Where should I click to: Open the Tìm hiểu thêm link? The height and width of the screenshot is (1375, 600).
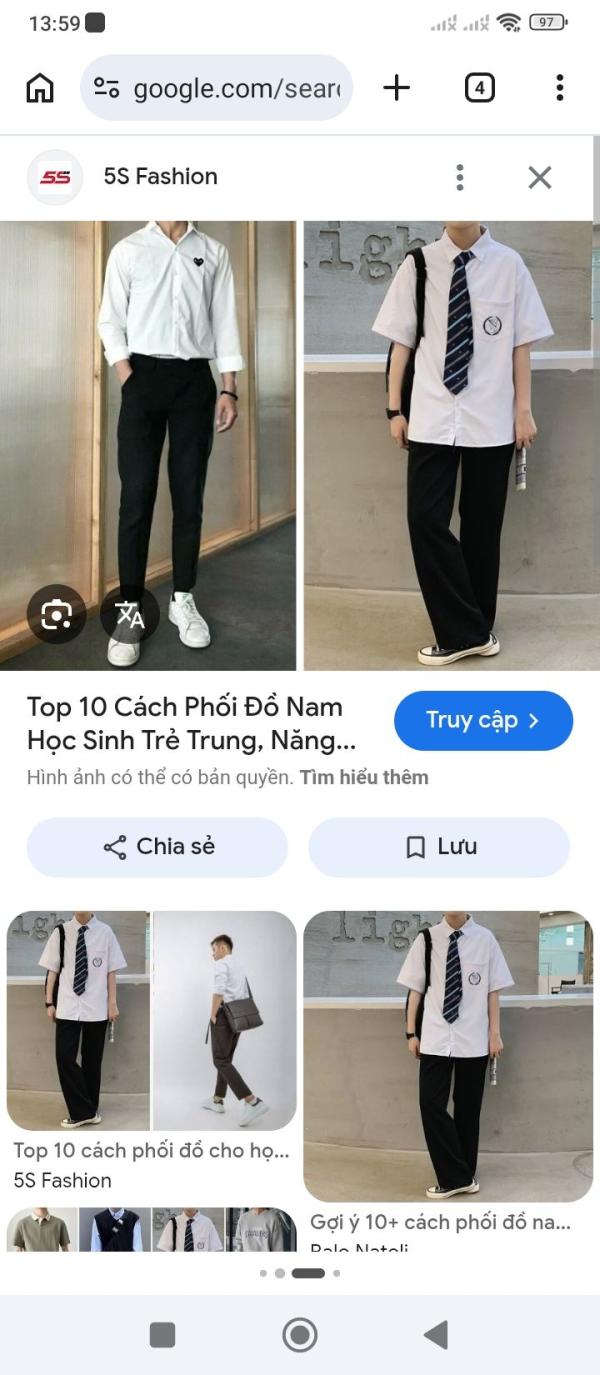pos(364,777)
